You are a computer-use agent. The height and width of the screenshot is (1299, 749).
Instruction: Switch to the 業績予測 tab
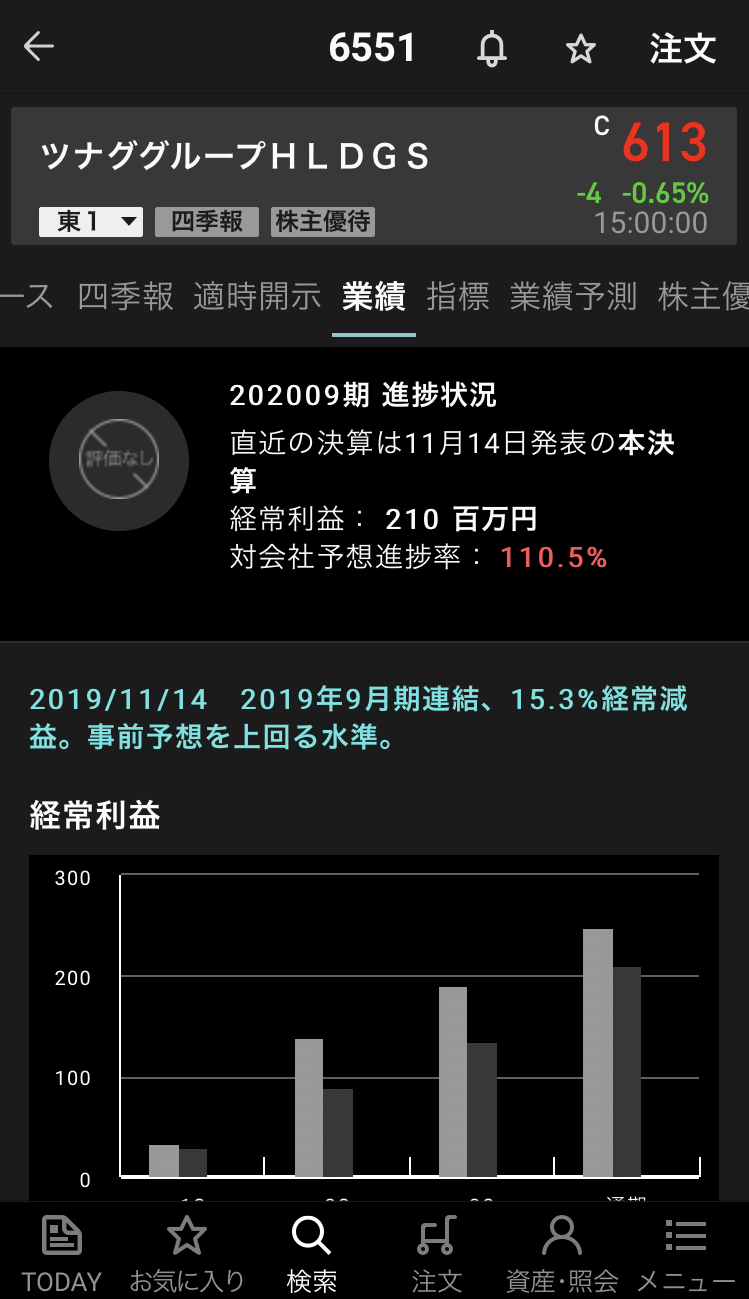pos(573,296)
